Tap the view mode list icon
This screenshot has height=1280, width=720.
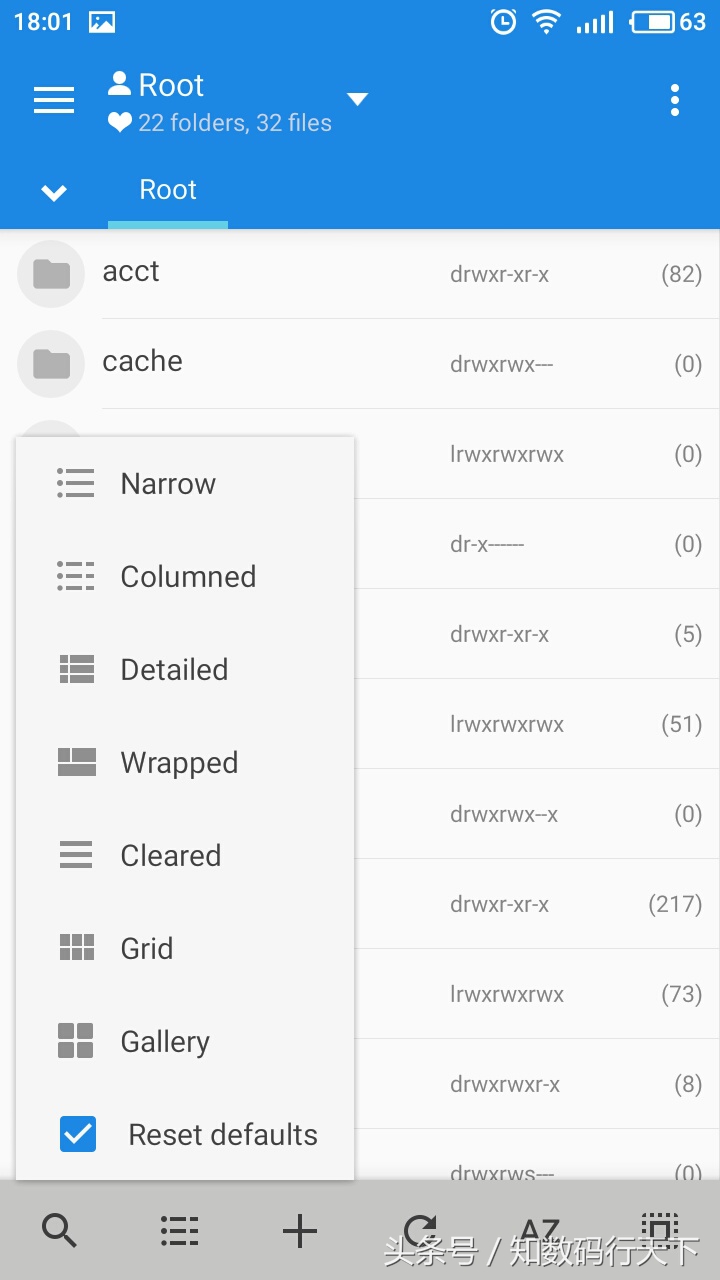point(180,1231)
